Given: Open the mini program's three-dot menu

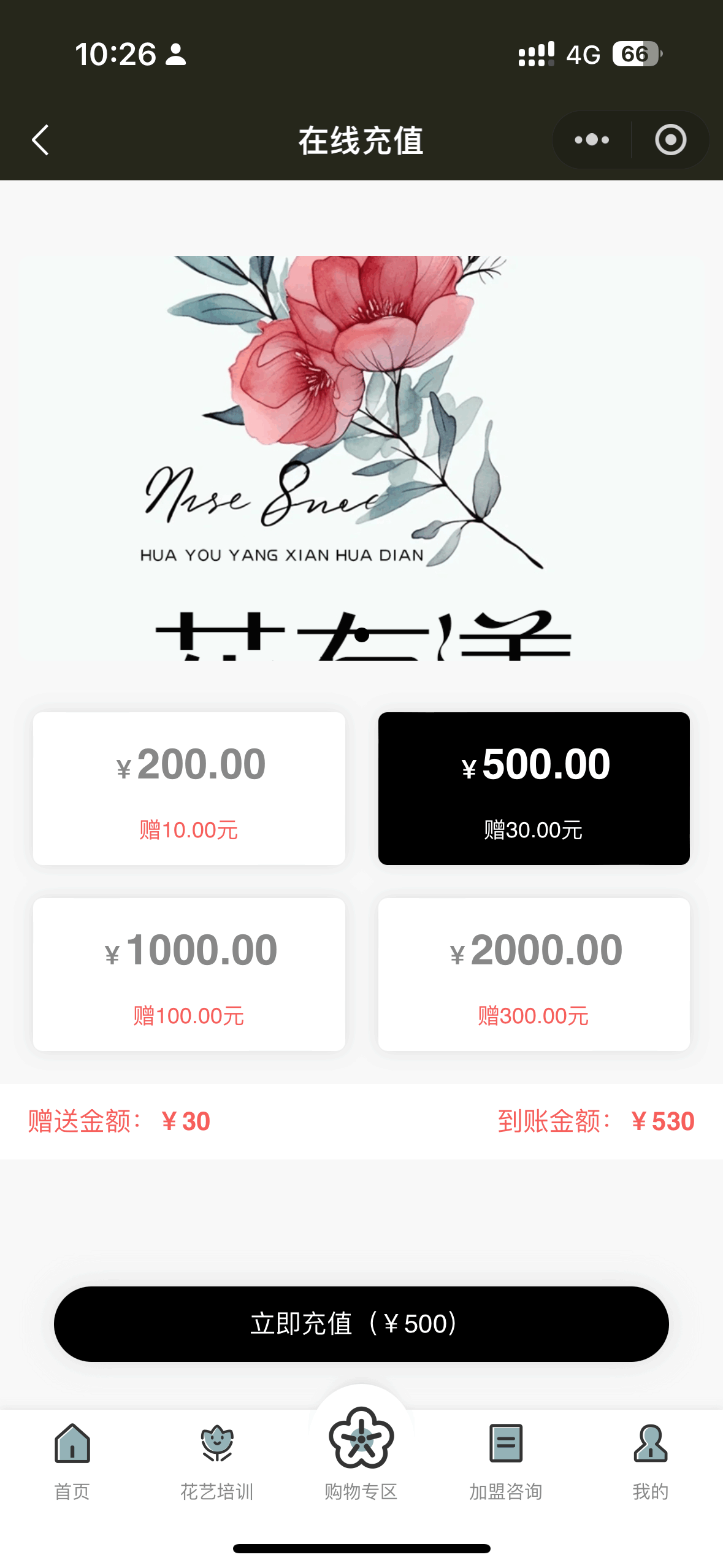Looking at the screenshot, I should click(592, 140).
